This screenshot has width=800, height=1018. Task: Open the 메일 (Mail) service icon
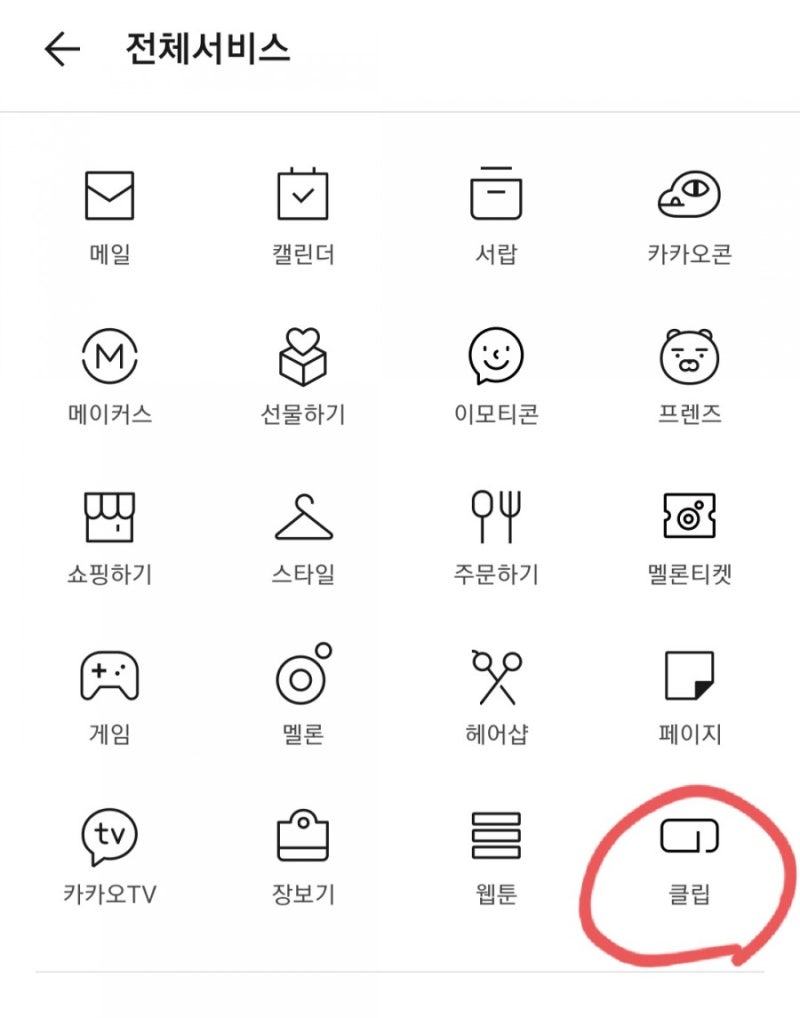click(110, 196)
